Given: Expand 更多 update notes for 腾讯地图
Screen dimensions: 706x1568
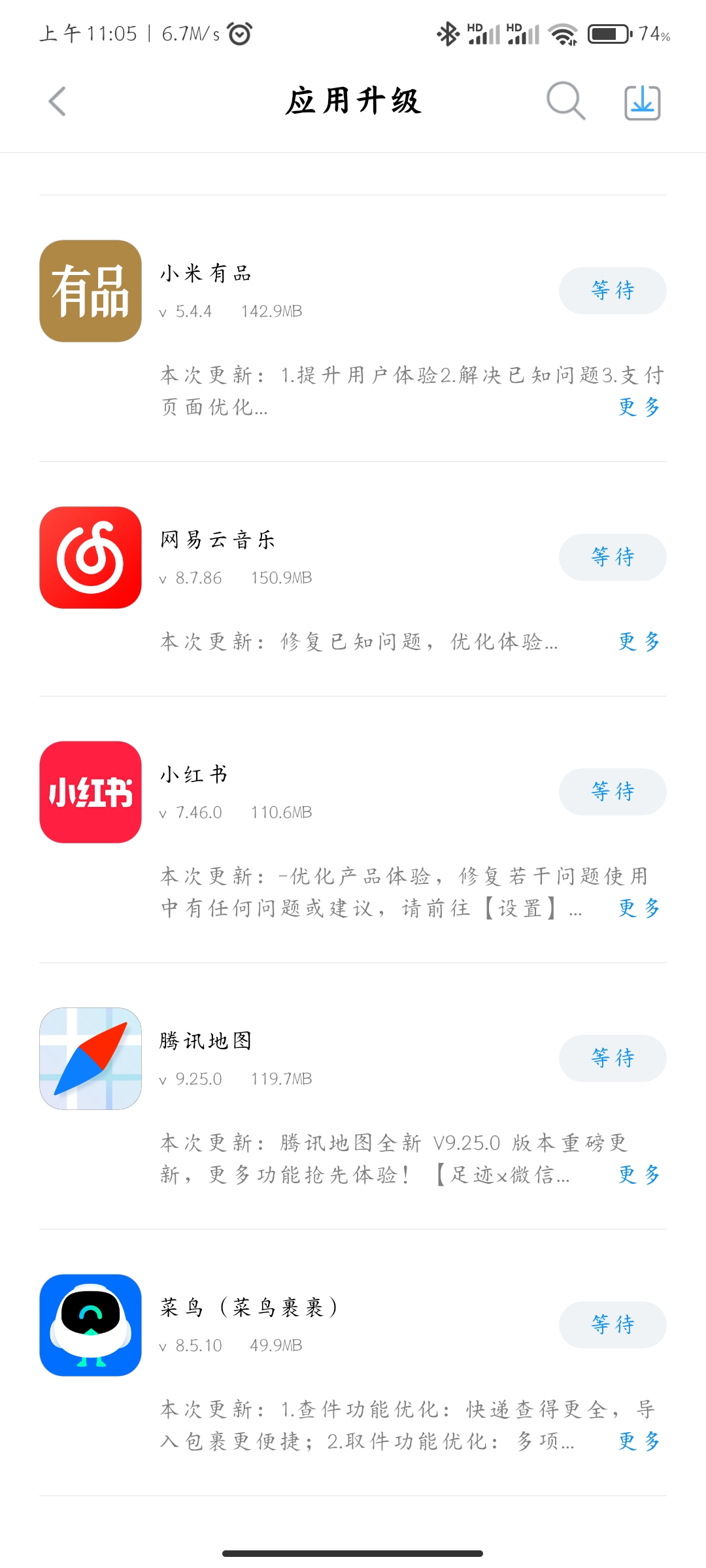Looking at the screenshot, I should 639,1174.
